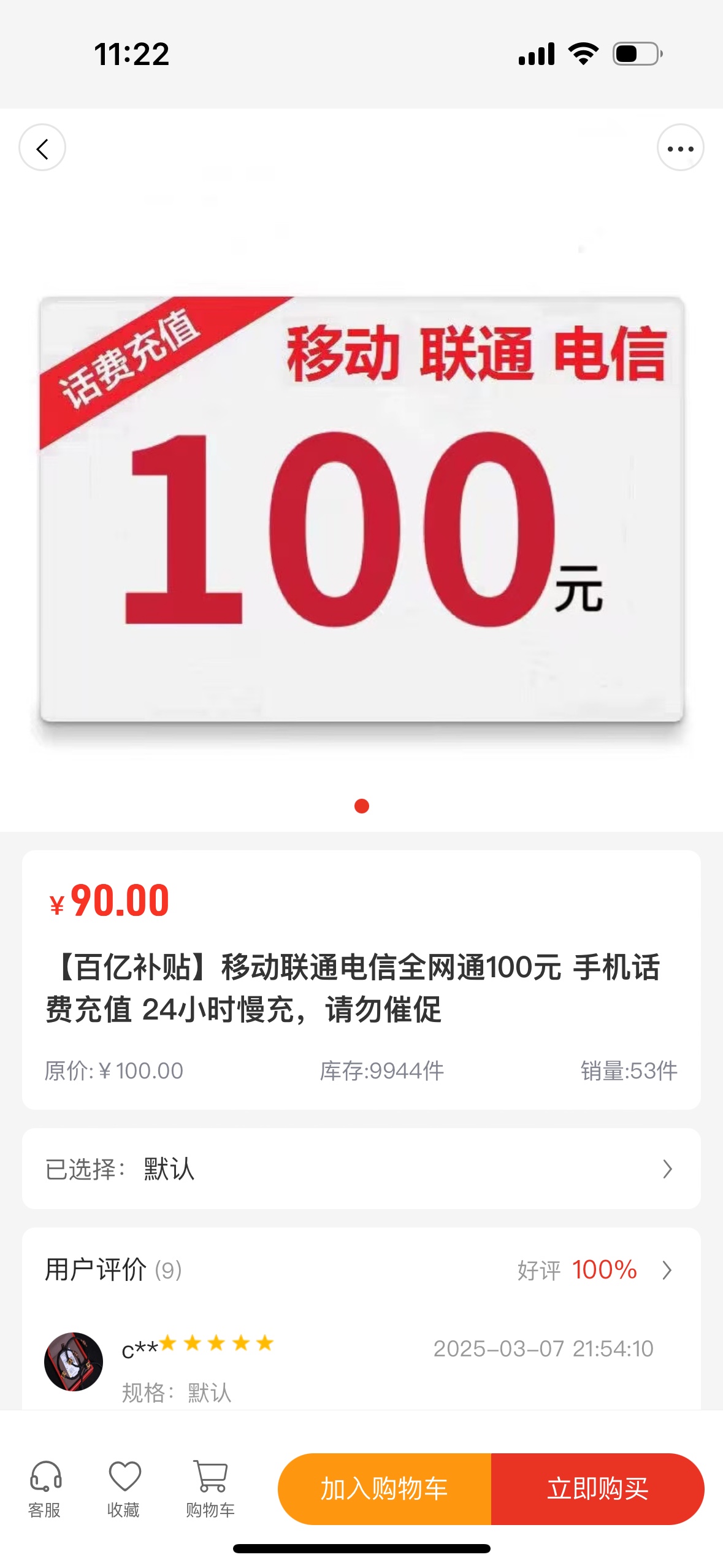Buy now with 立即购买
The height and width of the screenshot is (1568, 723).
[598, 1489]
